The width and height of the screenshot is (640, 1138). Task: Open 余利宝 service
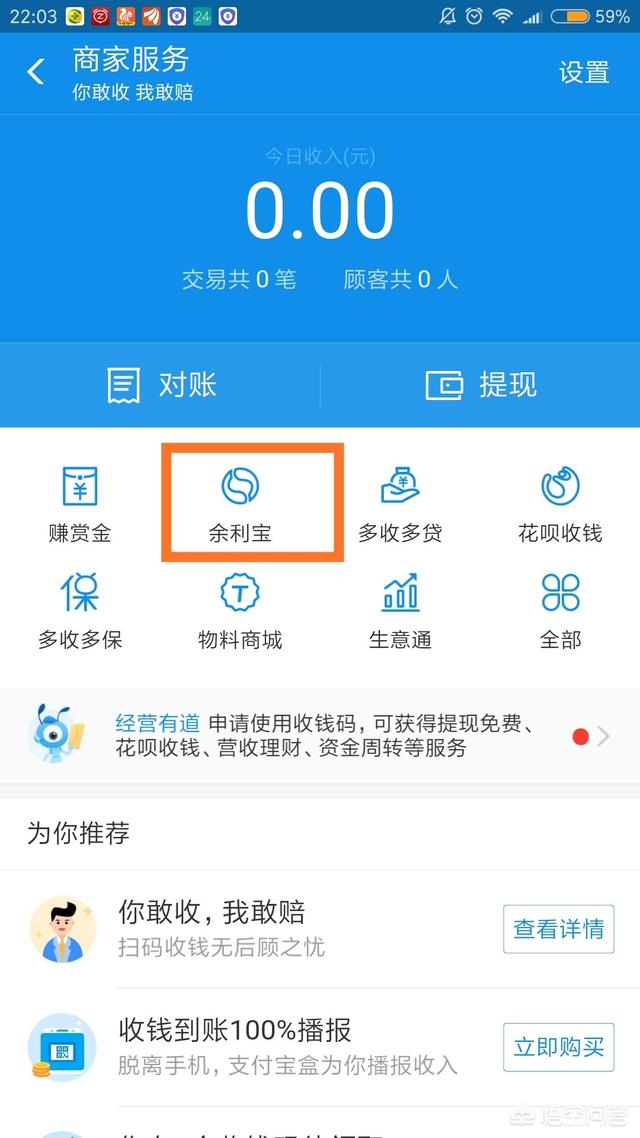[x=240, y=503]
